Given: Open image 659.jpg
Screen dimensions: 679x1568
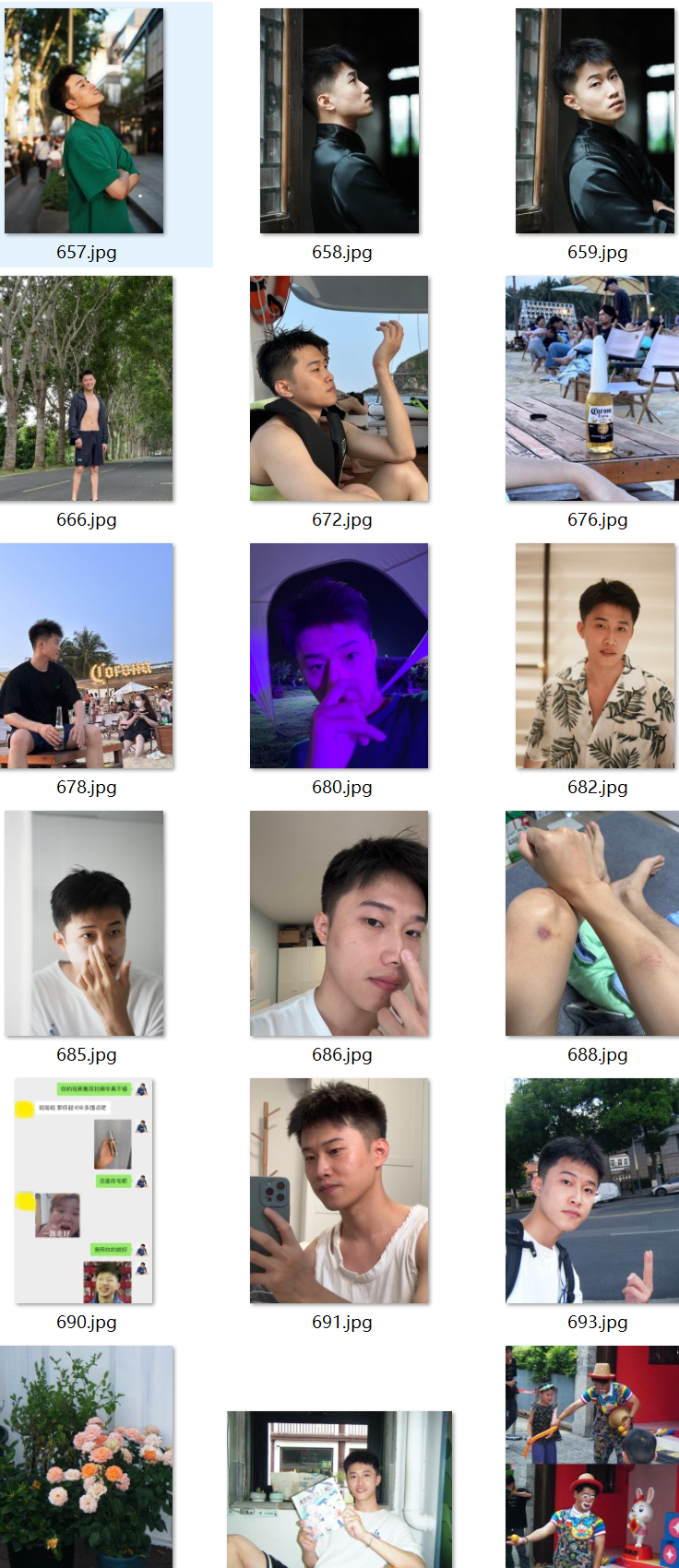Looking at the screenshot, I should [595, 121].
